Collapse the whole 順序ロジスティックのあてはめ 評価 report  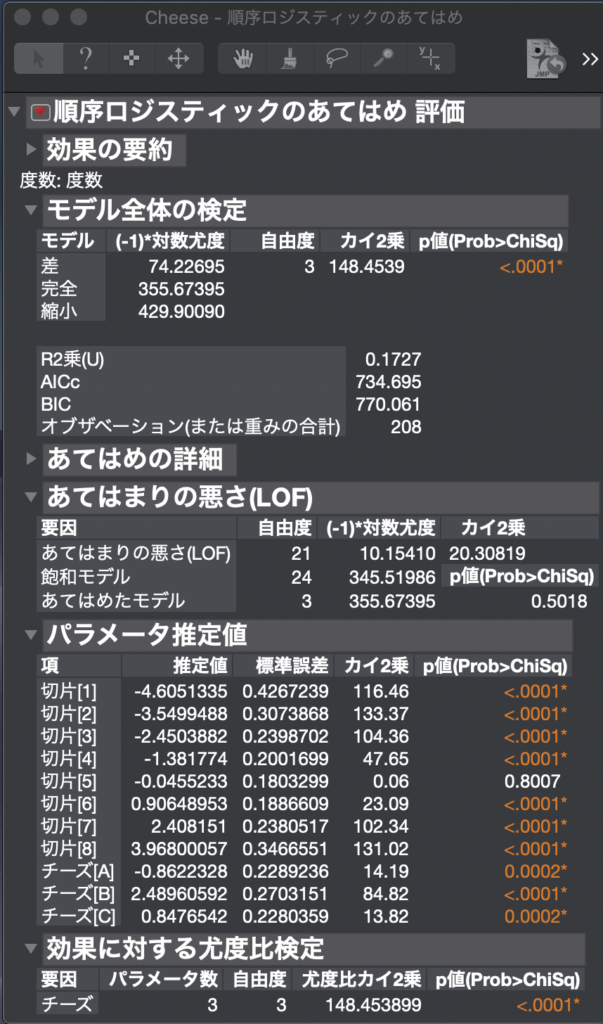[14, 112]
